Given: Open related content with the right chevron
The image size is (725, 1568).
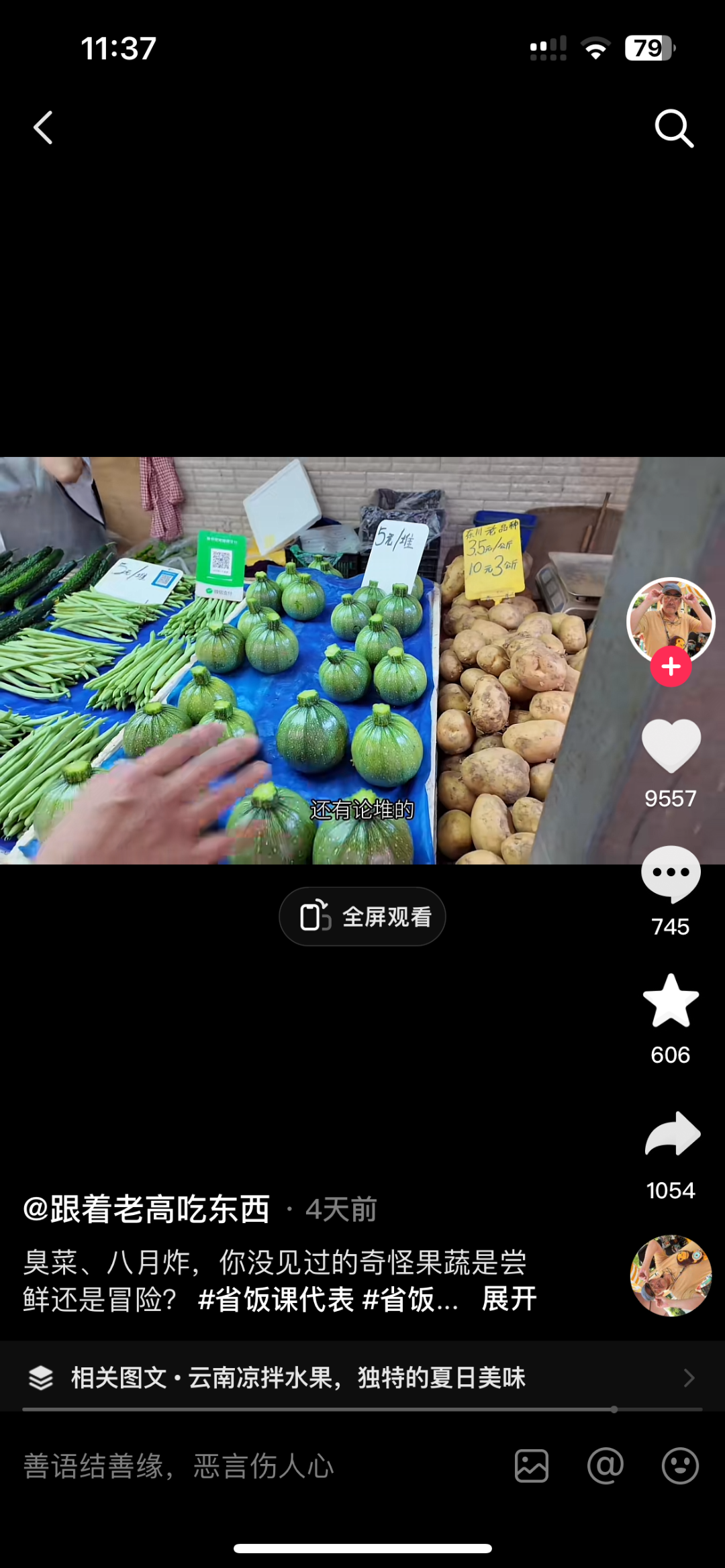Looking at the screenshot, I should click(x=690, y=1378).
